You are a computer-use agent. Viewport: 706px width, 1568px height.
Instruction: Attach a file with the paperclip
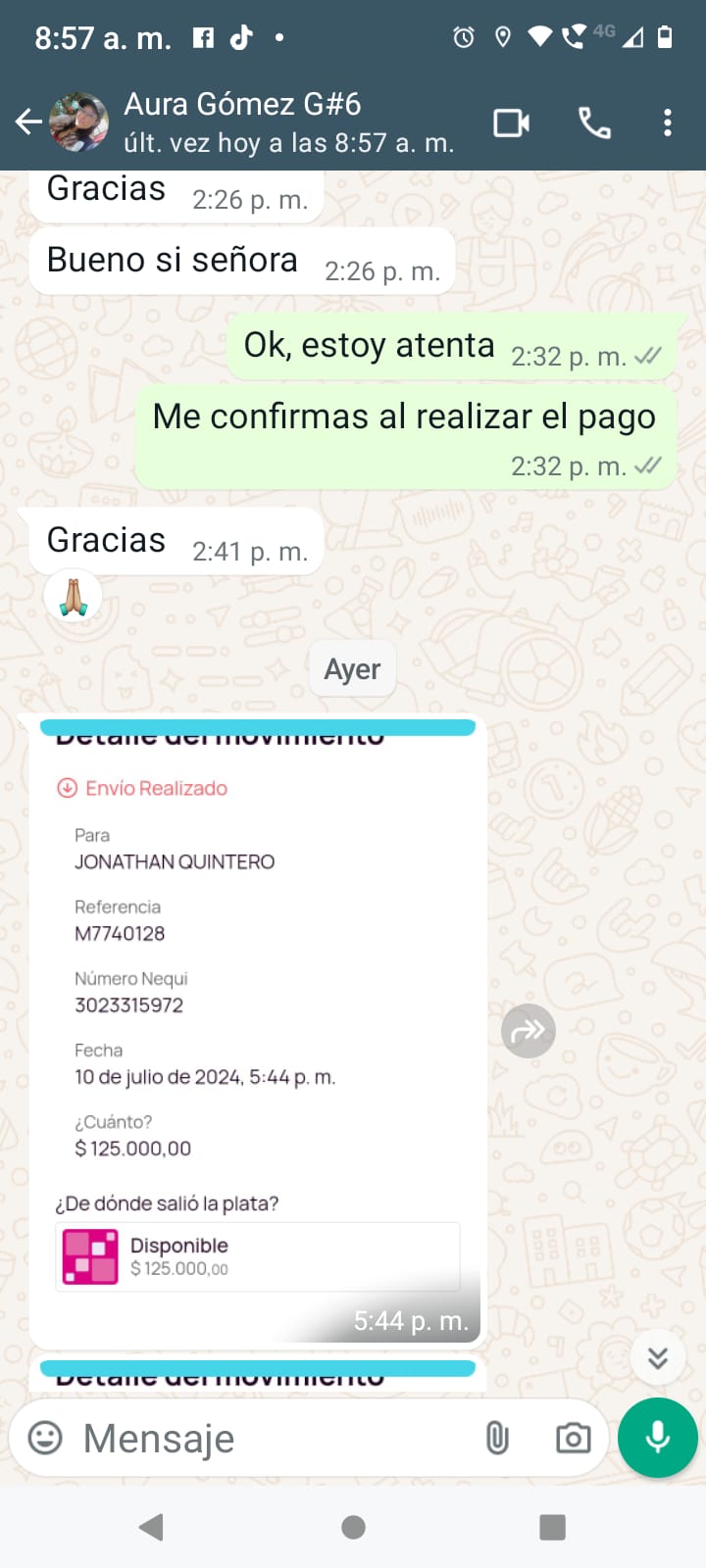click(497, 1438)
